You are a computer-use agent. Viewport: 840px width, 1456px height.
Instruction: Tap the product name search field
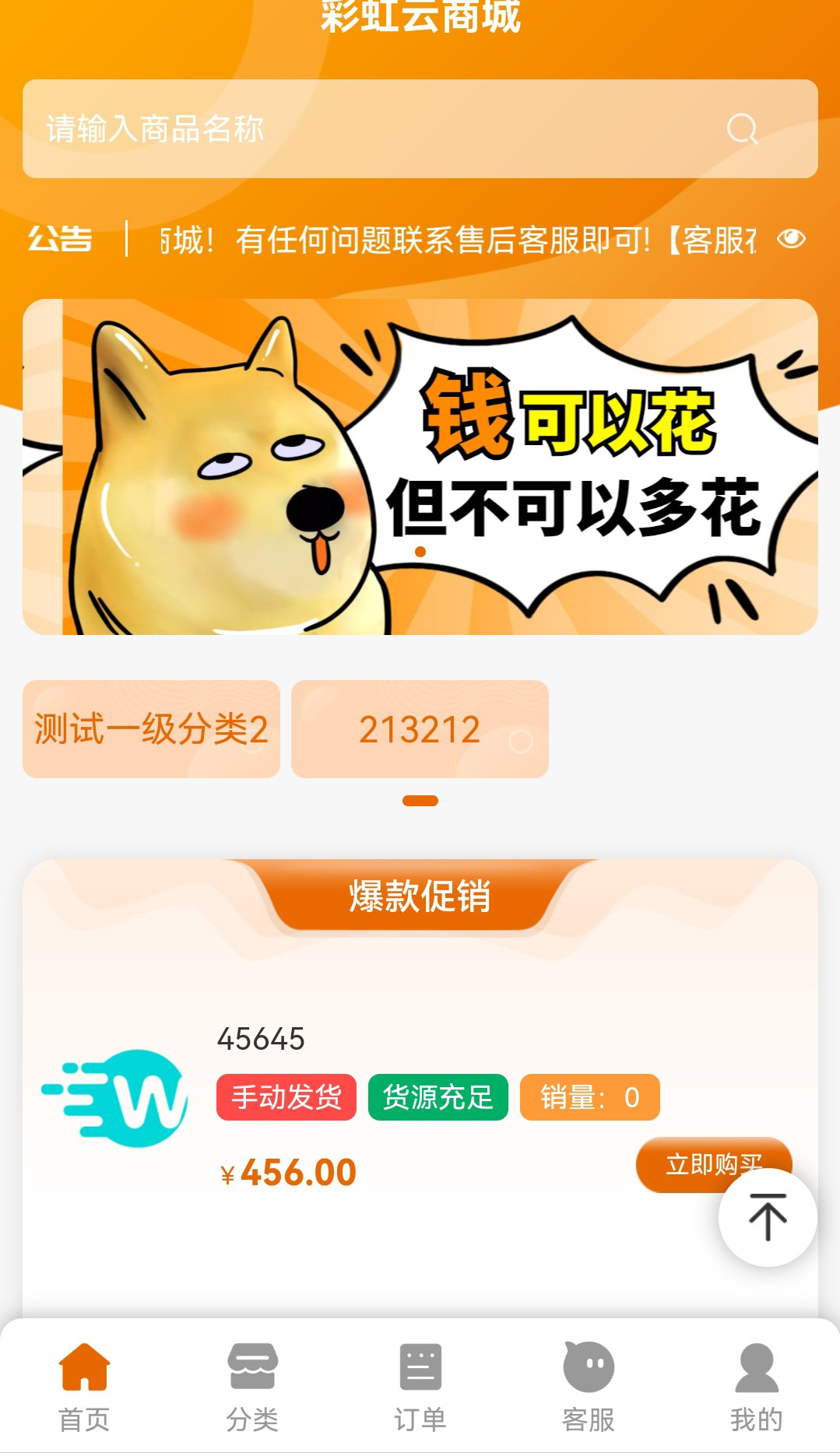tap(374, 129)
